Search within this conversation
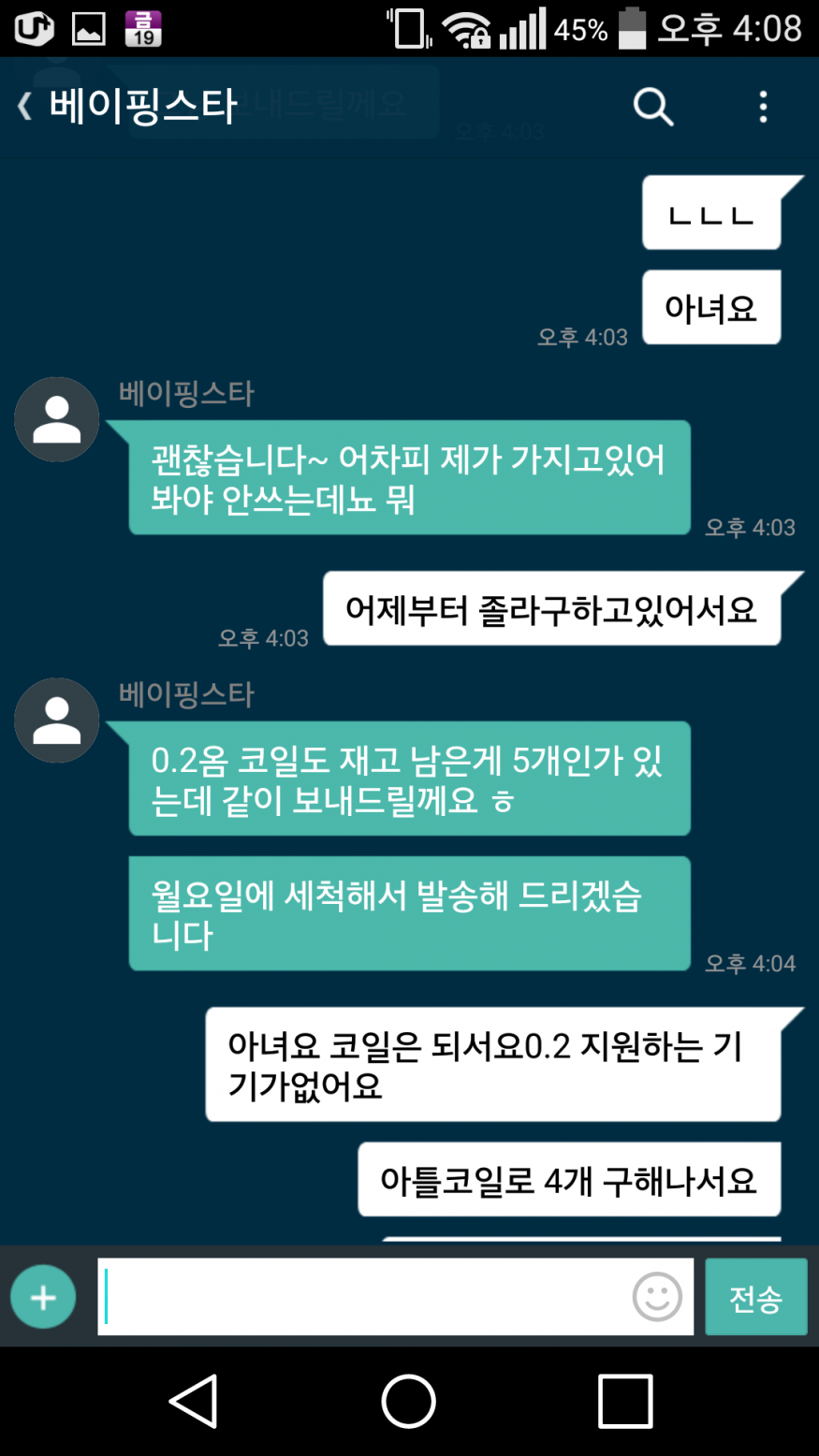This screenshot has width=819, height=1456. point(652,107)
